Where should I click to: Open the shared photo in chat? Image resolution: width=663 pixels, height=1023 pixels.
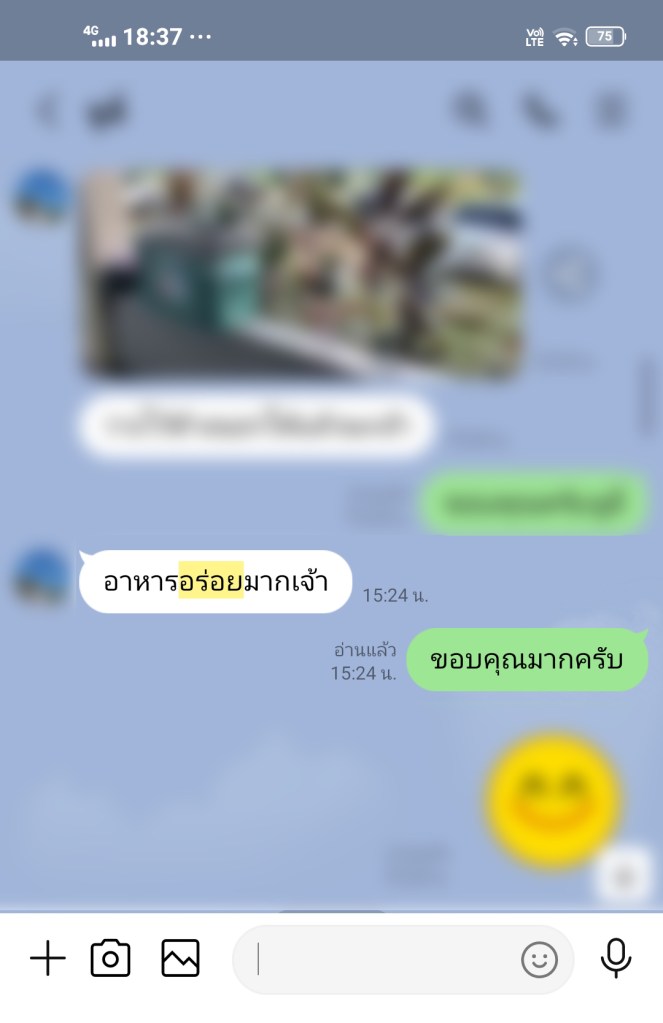pyautogui.click(x=300, y=272)
